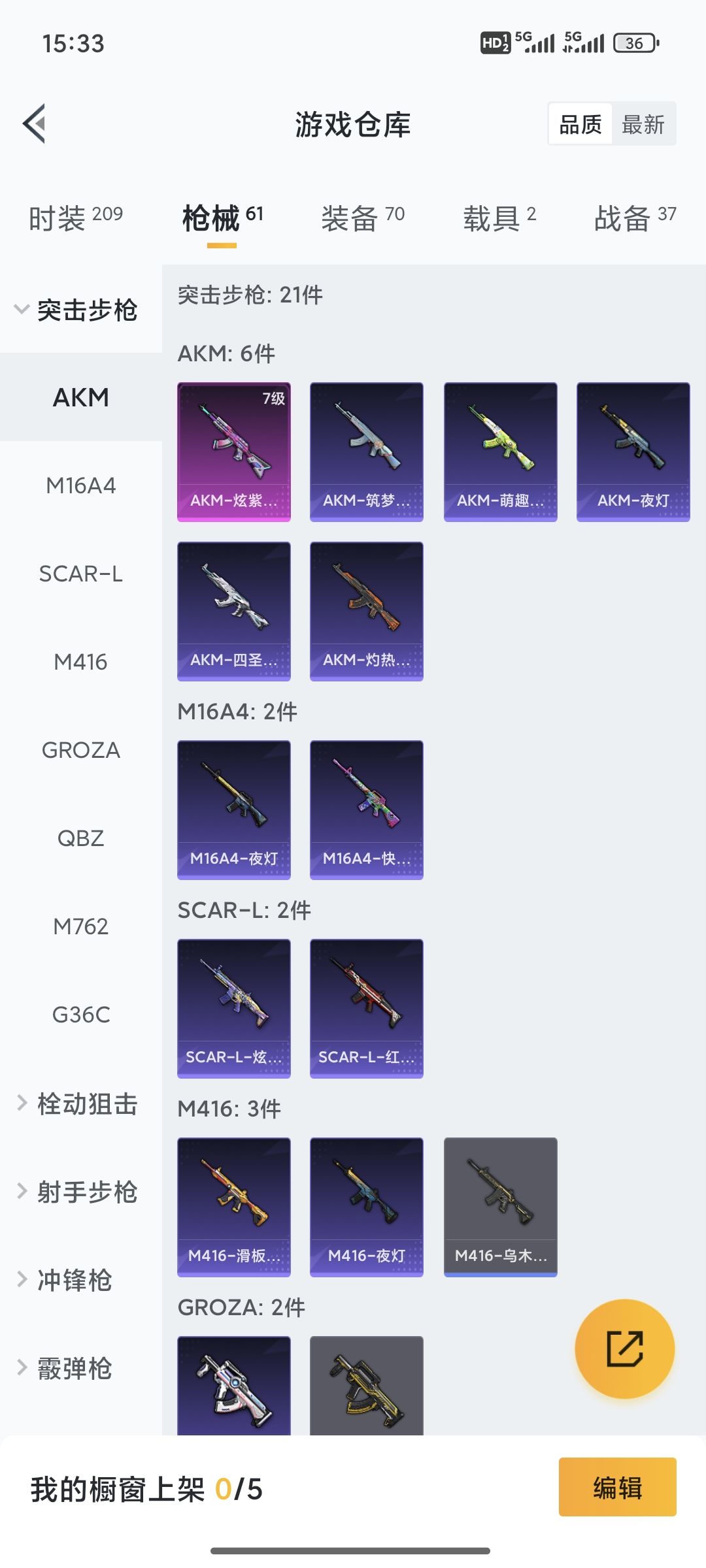The width and height of the screenshot is (706, 1568).
Task: Jump to GROZA in the sidebar
Action: click(x=81, y=750)
